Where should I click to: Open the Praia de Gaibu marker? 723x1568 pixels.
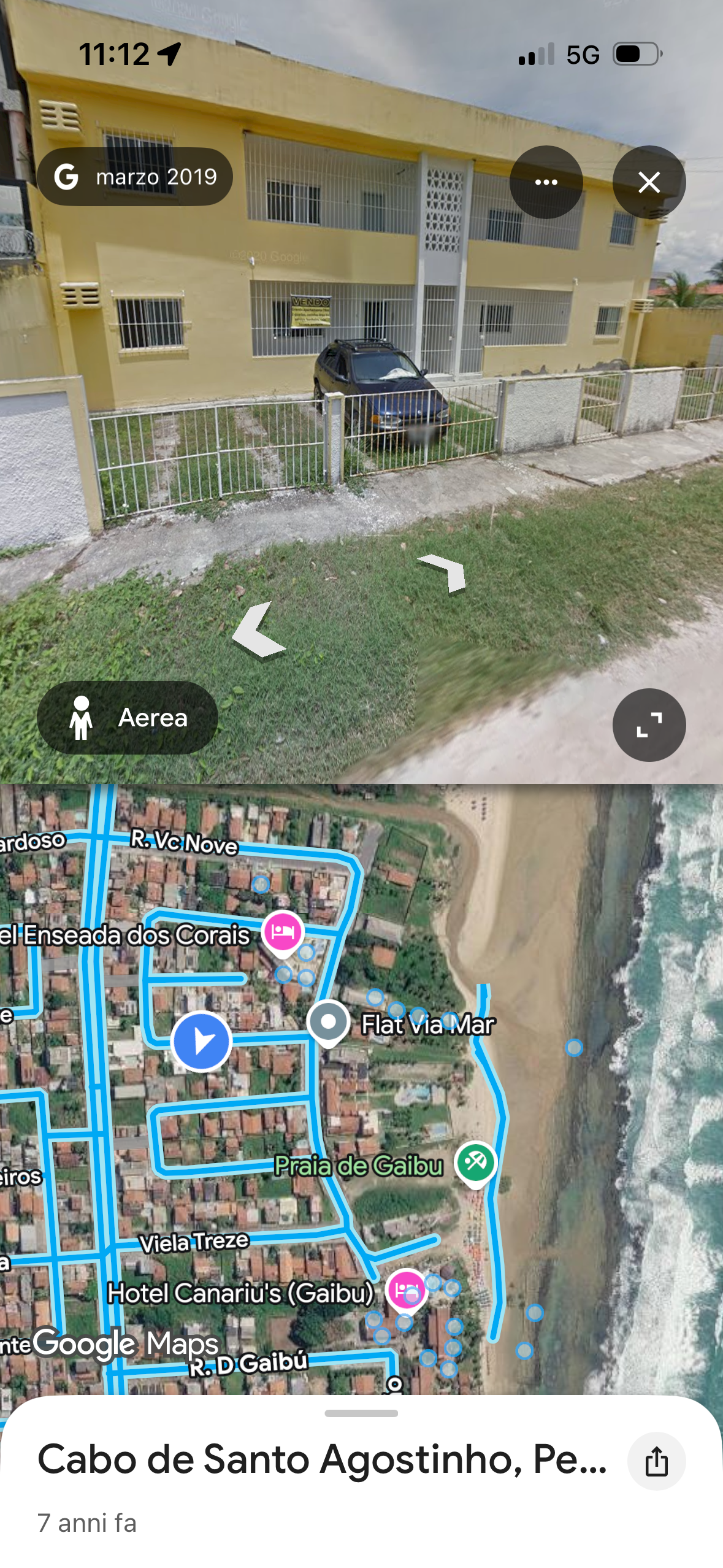(x=475, y=1163)
